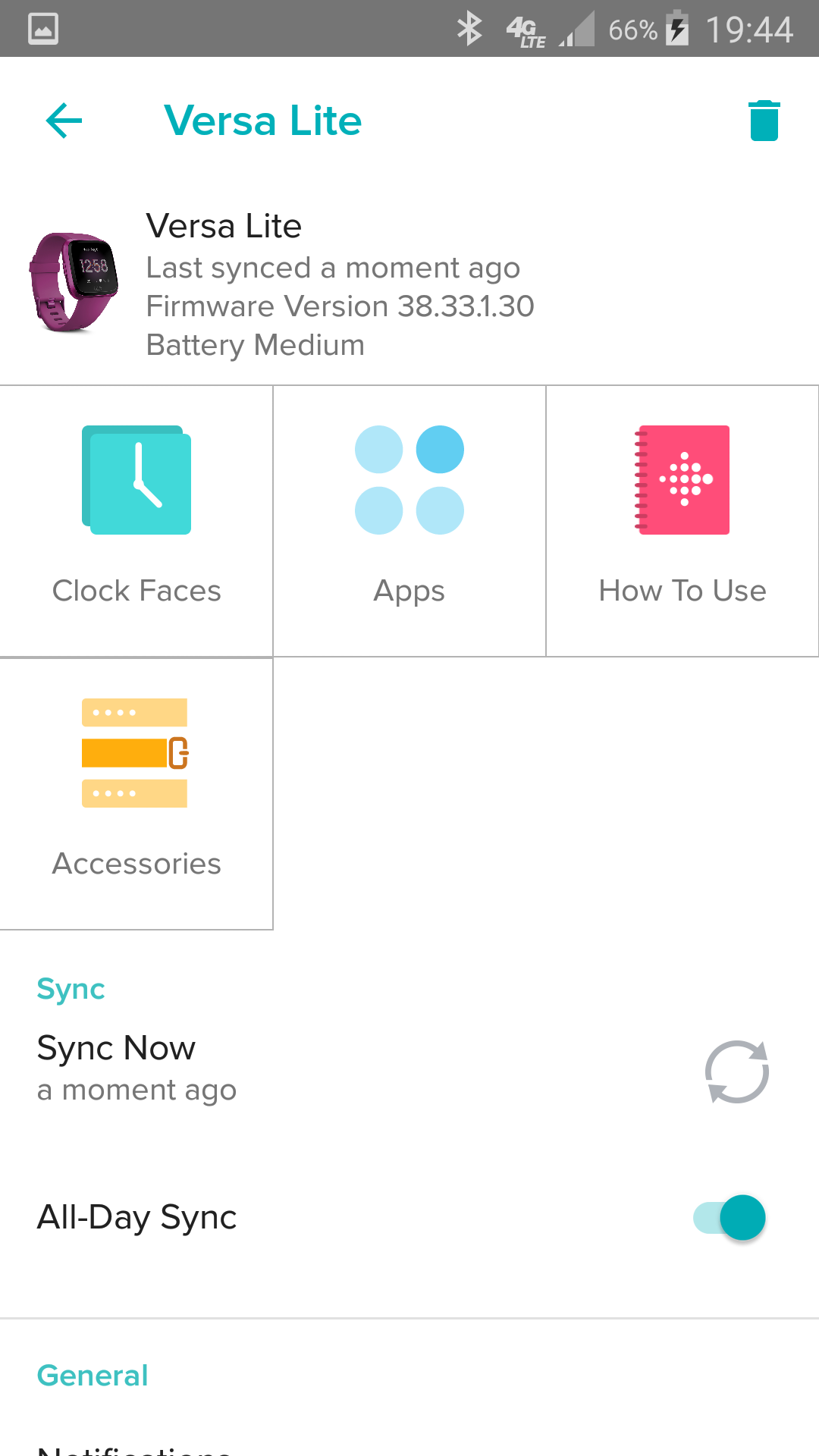Tap the Versa Lite title text
819x1456 pixels.
click(x=263, y=120)
